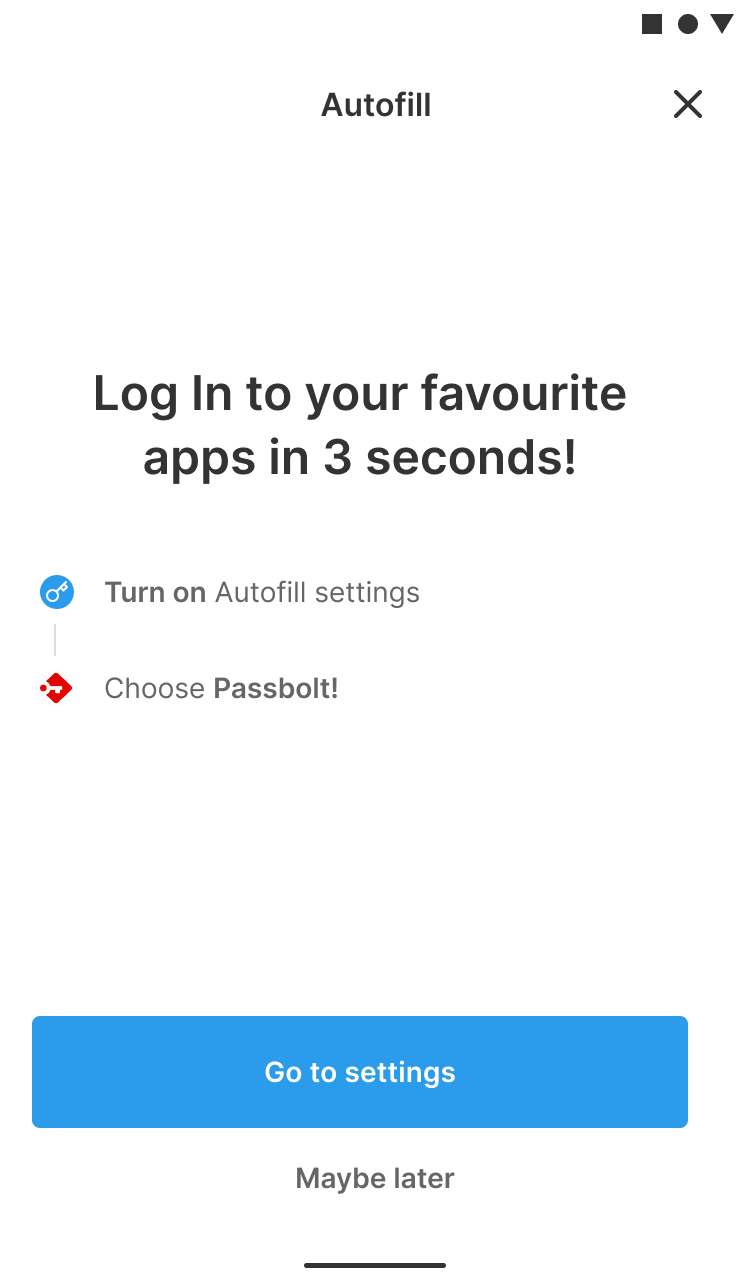The height and width of the screenshot is (1280, 750).
Task: Tap the square icon in the status bar
Action: [651, 23]
